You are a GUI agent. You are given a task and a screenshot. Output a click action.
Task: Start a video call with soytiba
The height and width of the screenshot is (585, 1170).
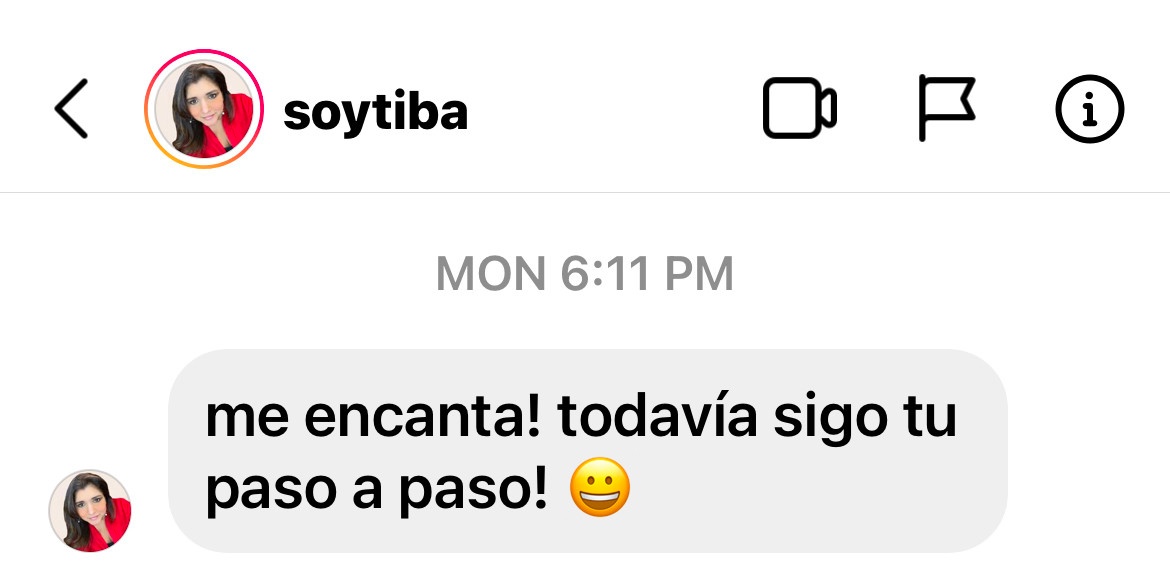point(799,109)
